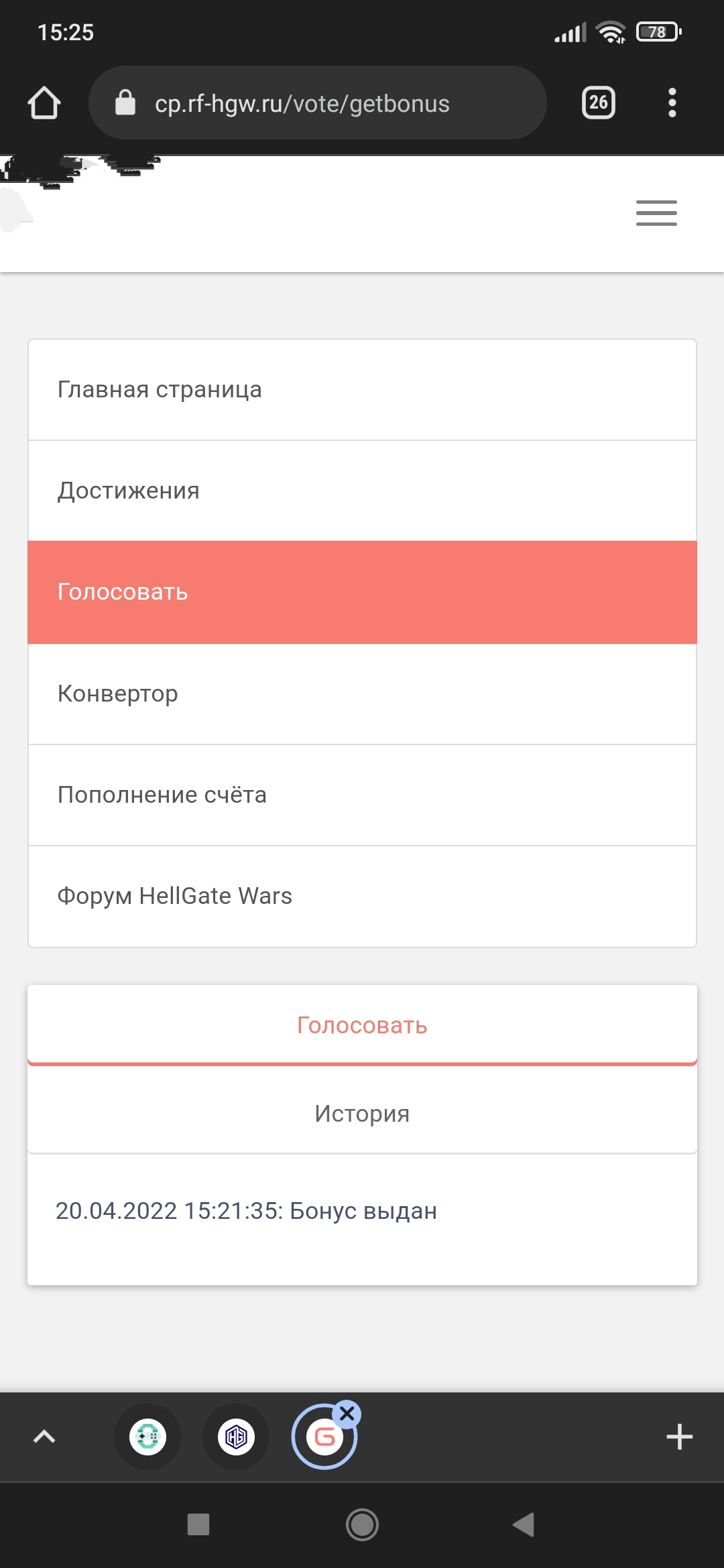This screenshot has width=724, height=1568.
Task: Tap the system back button
Action: pos(524,1524)
